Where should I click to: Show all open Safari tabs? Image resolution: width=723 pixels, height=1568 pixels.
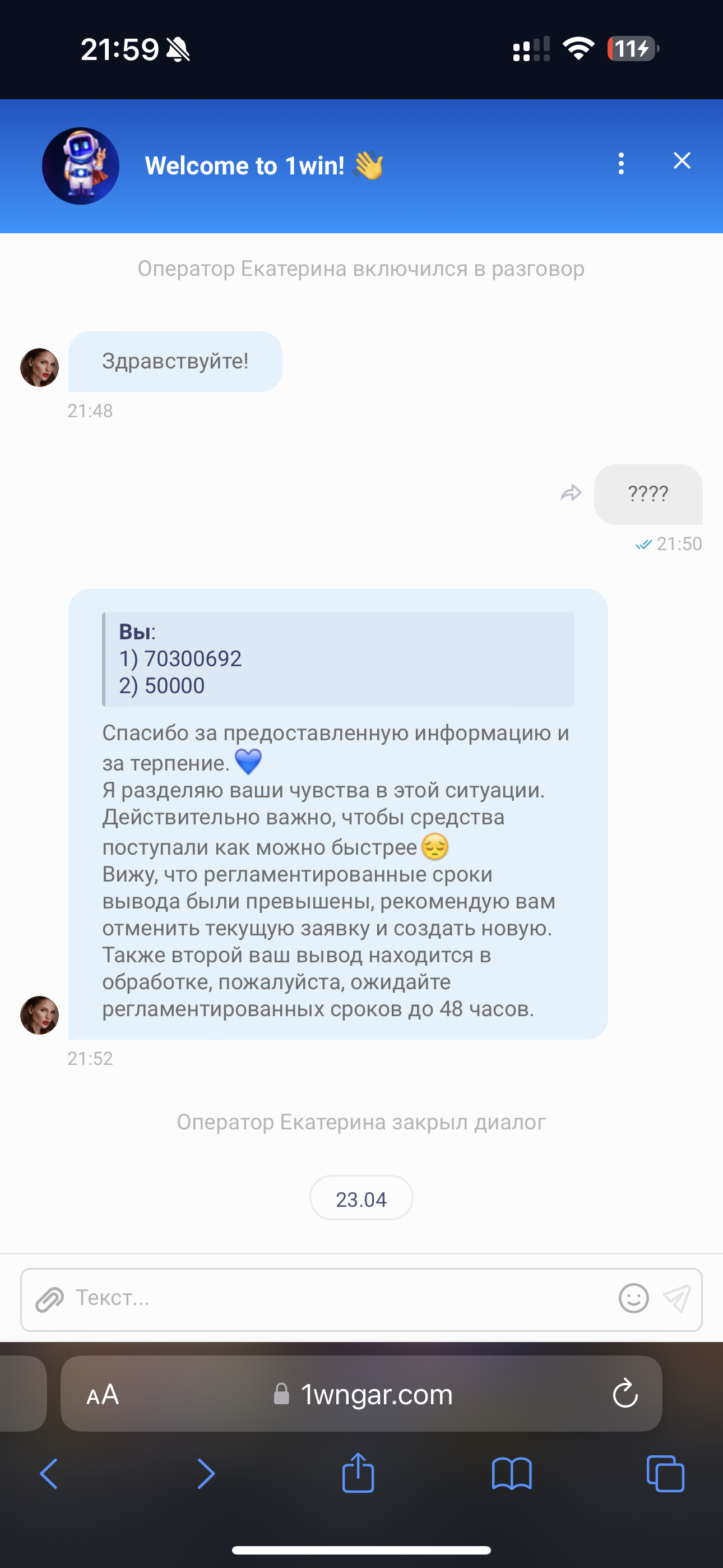tap(665, 1474)
